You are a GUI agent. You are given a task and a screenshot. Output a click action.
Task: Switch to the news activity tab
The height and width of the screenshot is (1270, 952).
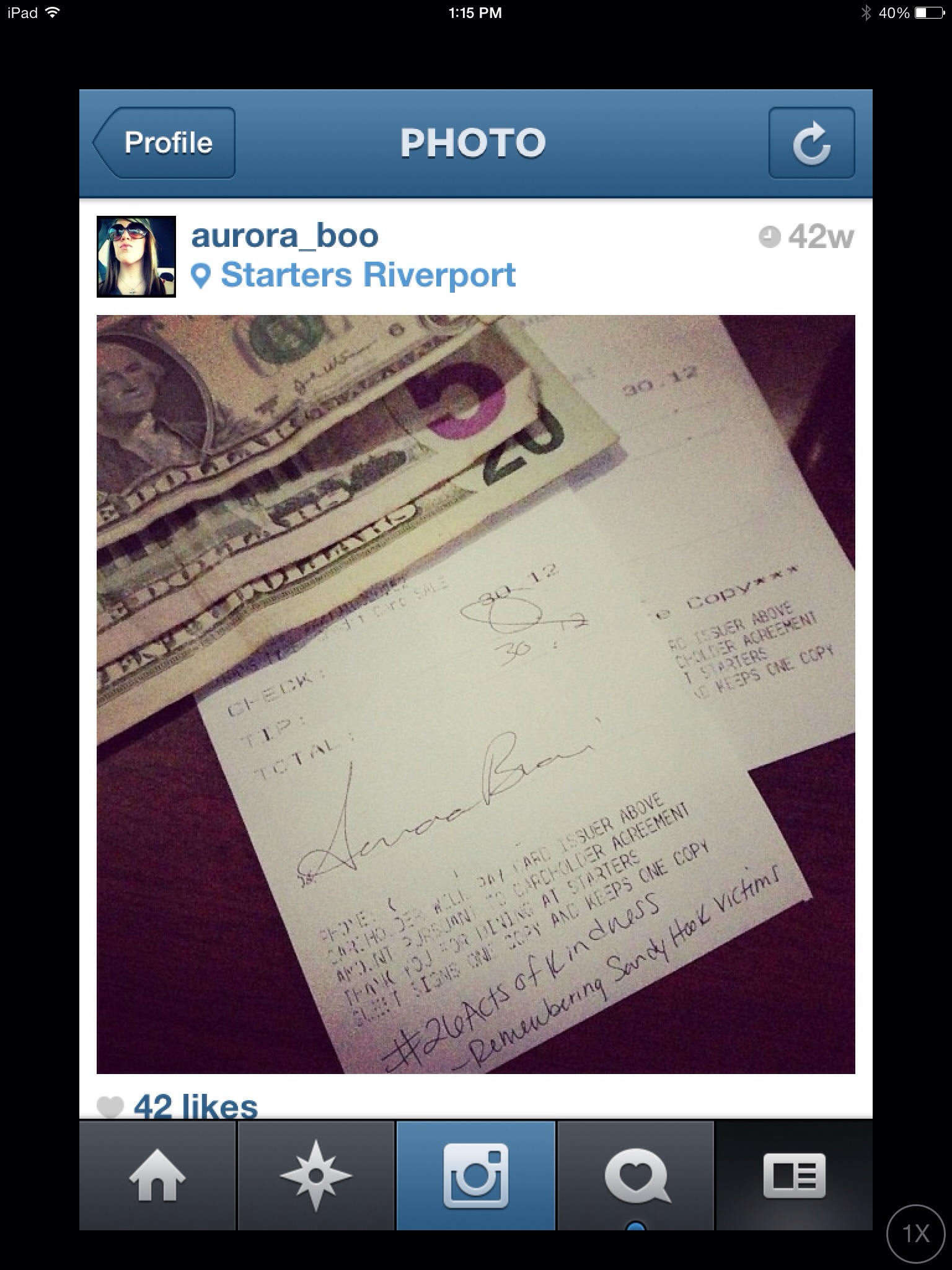636,1176
